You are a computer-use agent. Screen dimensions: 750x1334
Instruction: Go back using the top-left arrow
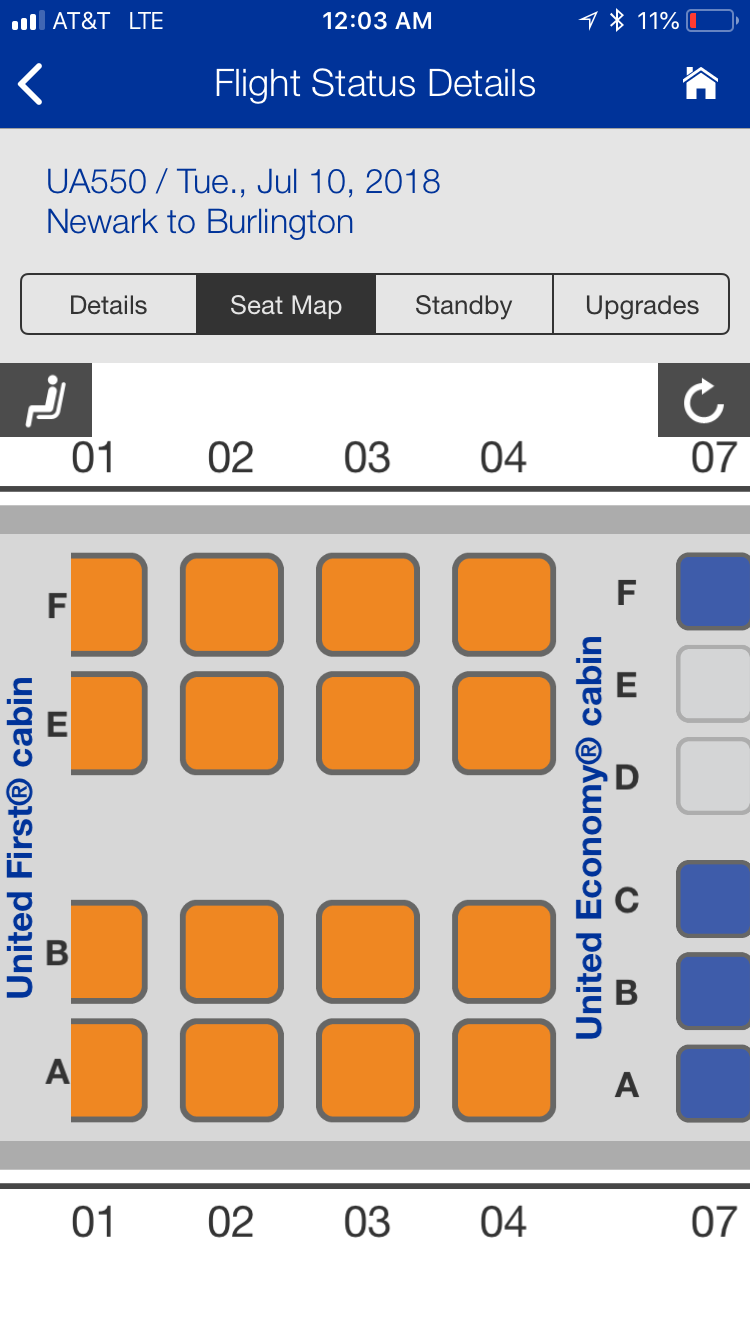click(31, 84)
